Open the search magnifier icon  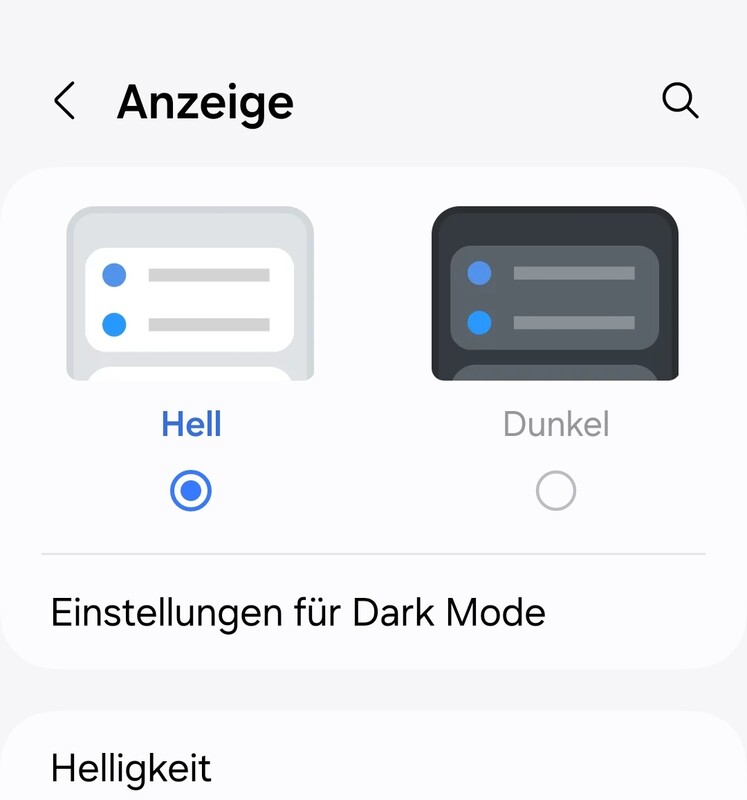point(680,101)
